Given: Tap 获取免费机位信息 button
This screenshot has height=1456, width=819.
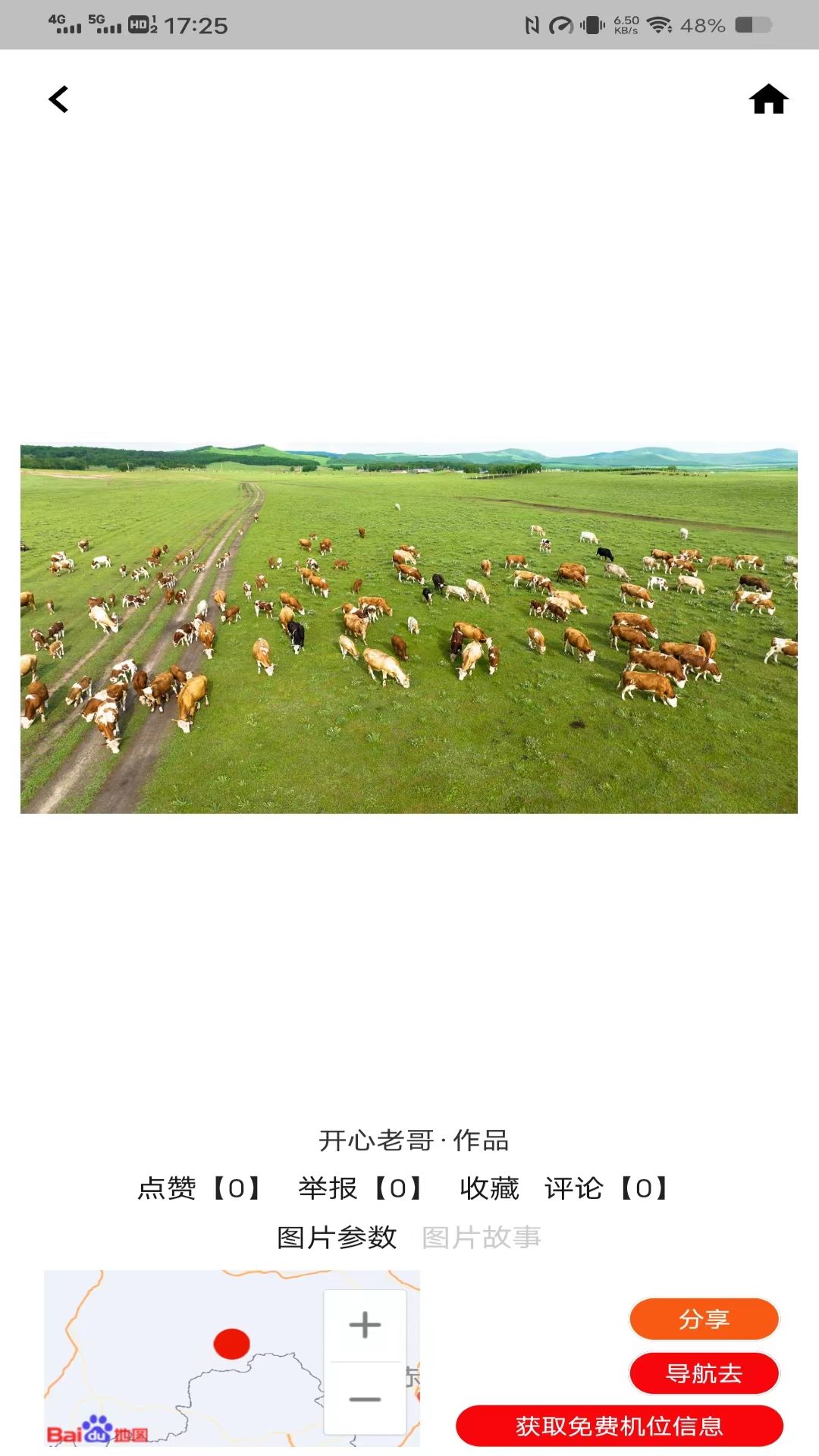Looking at the screenshot, I should pyautogui.click(x=619, y=1426).
